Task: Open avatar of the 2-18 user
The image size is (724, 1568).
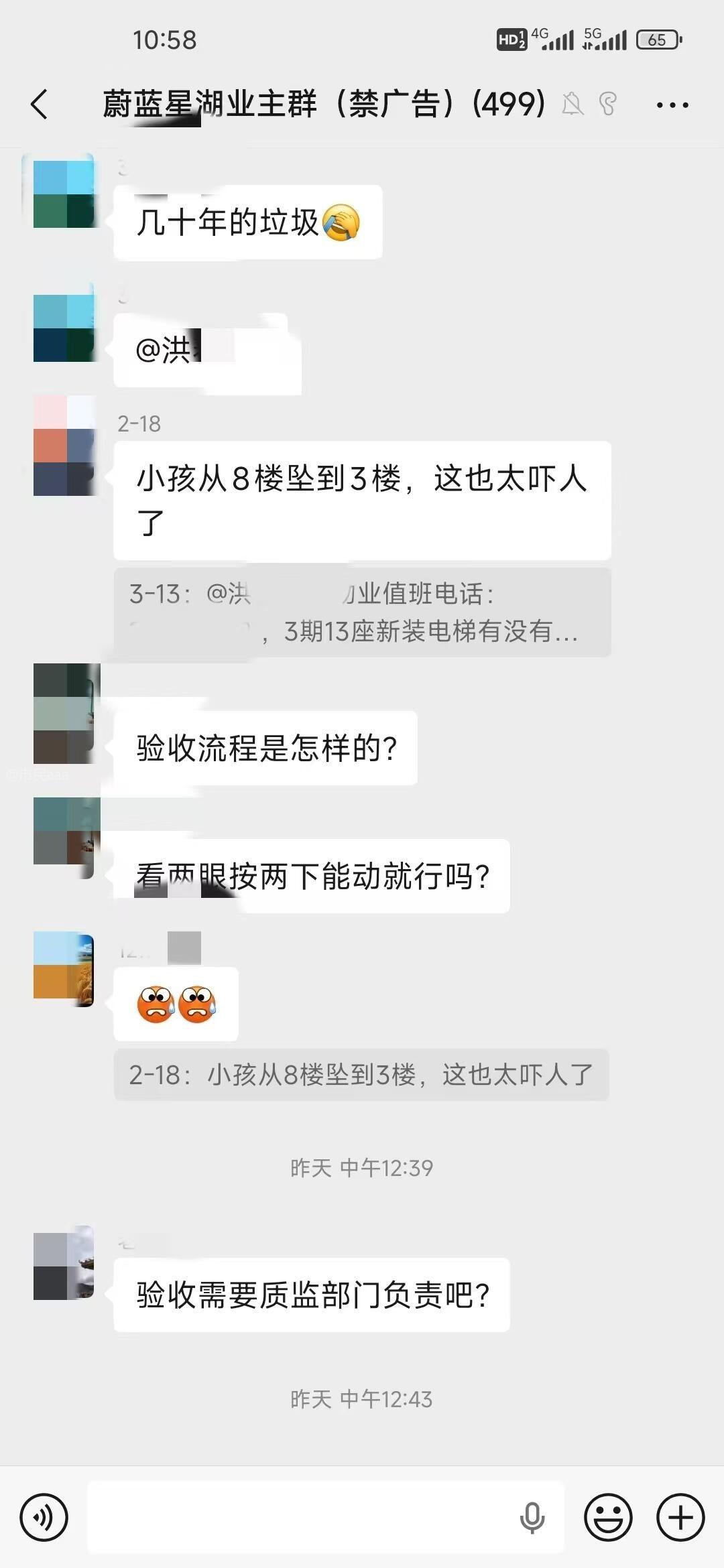Action: (x=64, y=446)
